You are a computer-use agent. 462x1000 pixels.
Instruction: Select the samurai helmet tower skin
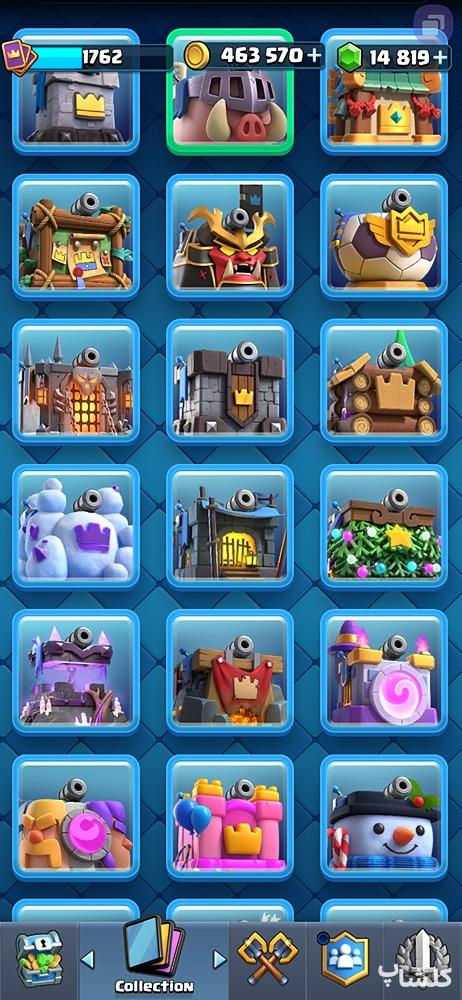[x=230, y=237]
